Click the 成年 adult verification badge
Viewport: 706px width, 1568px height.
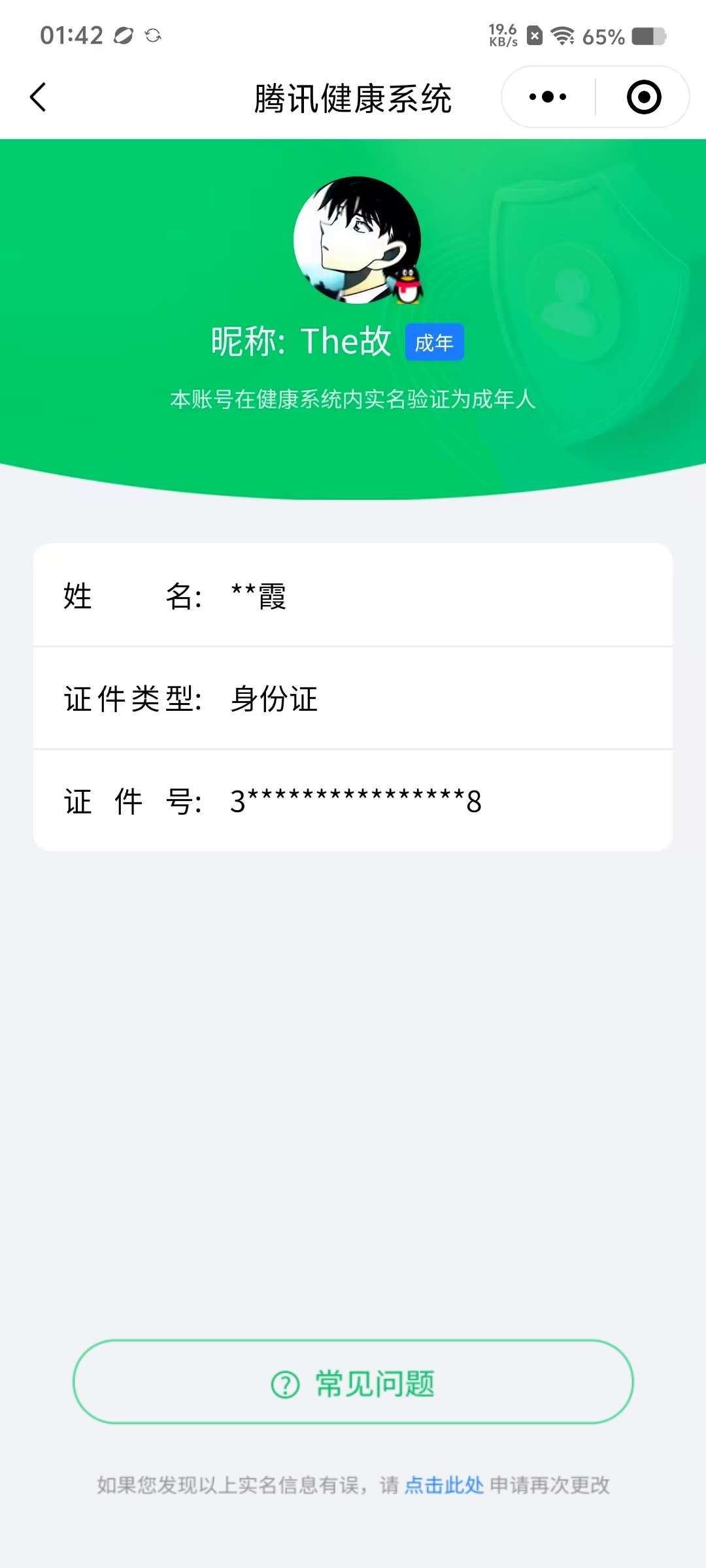(435, 342)
